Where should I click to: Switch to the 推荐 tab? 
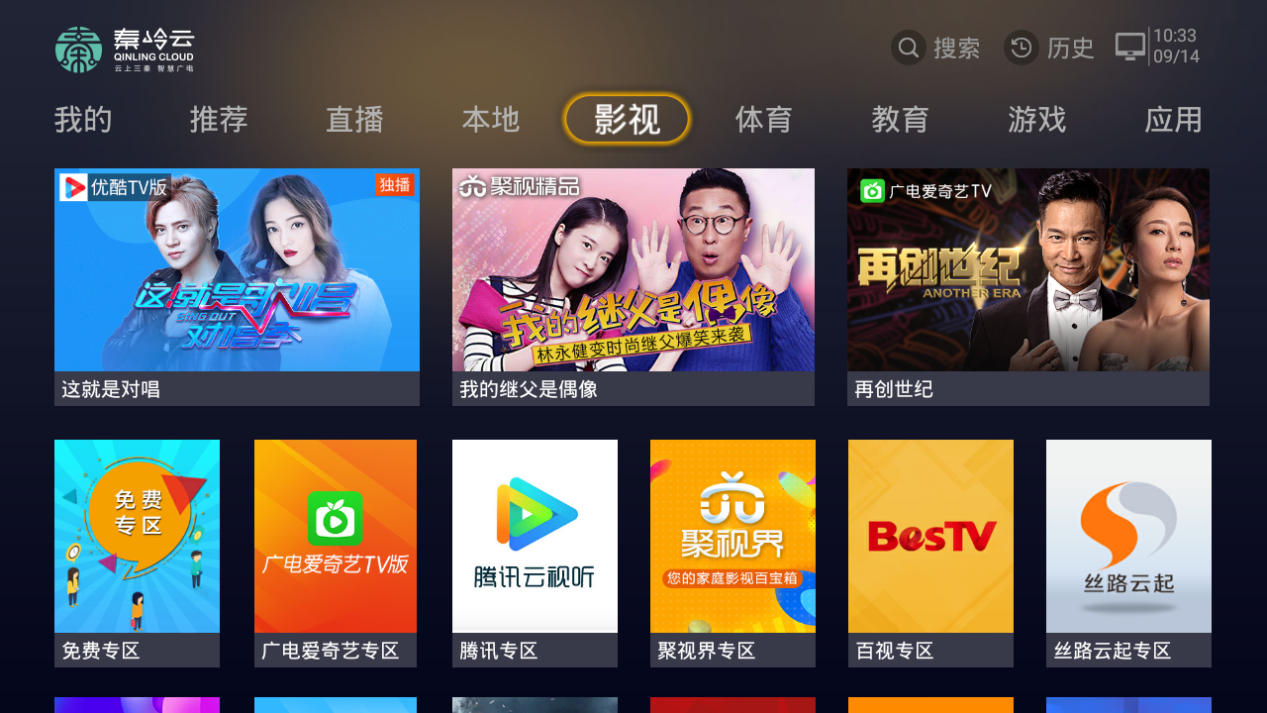coord(219,120)
